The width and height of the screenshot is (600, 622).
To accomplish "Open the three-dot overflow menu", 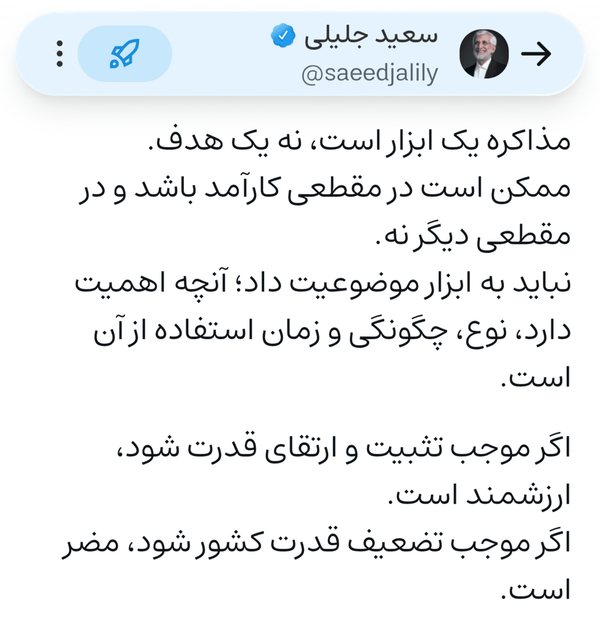I will (59, 54).
